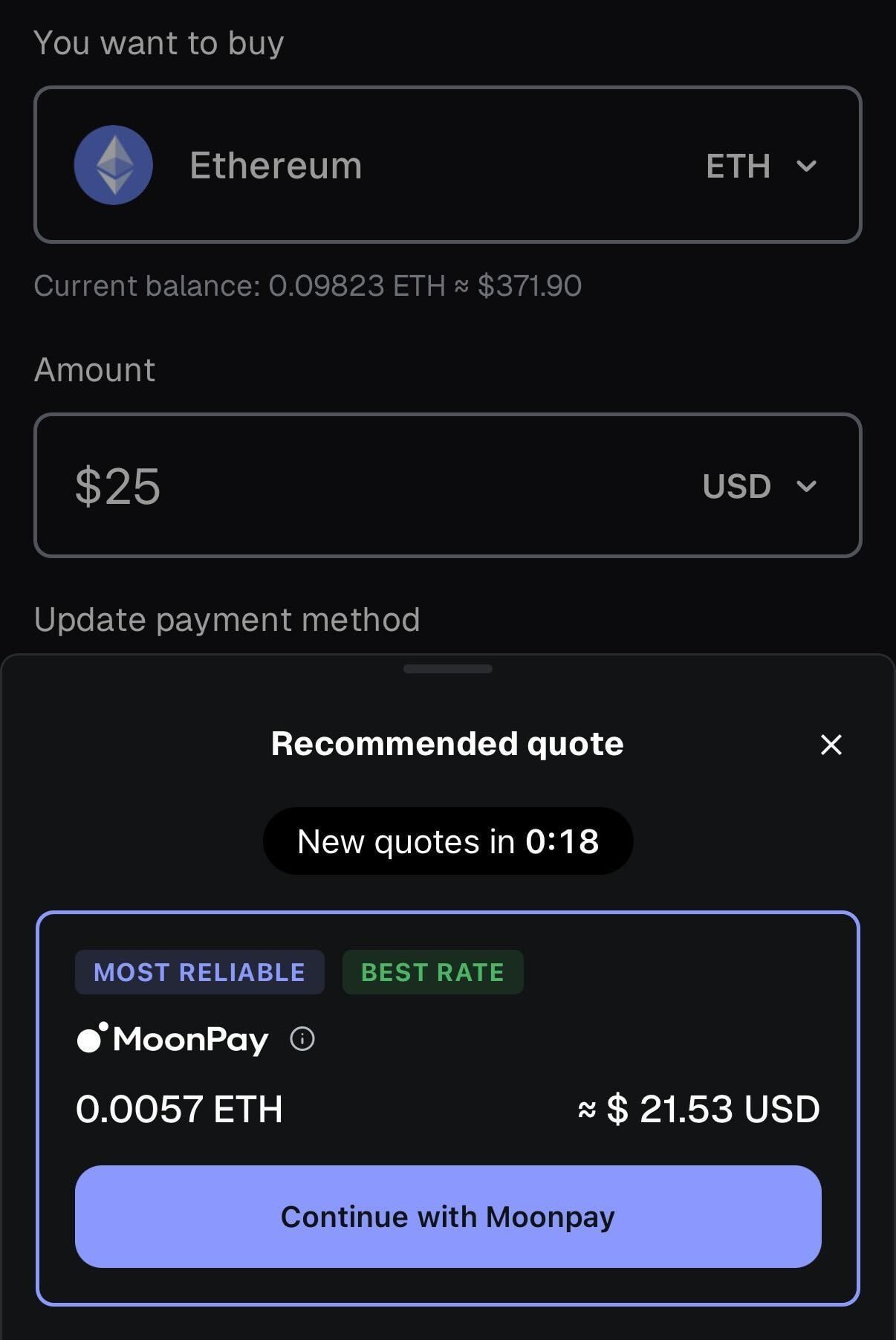Screen dimensions: 896x1340
Task: Expand the ETH currency chevron
Action: click(808, 166)
